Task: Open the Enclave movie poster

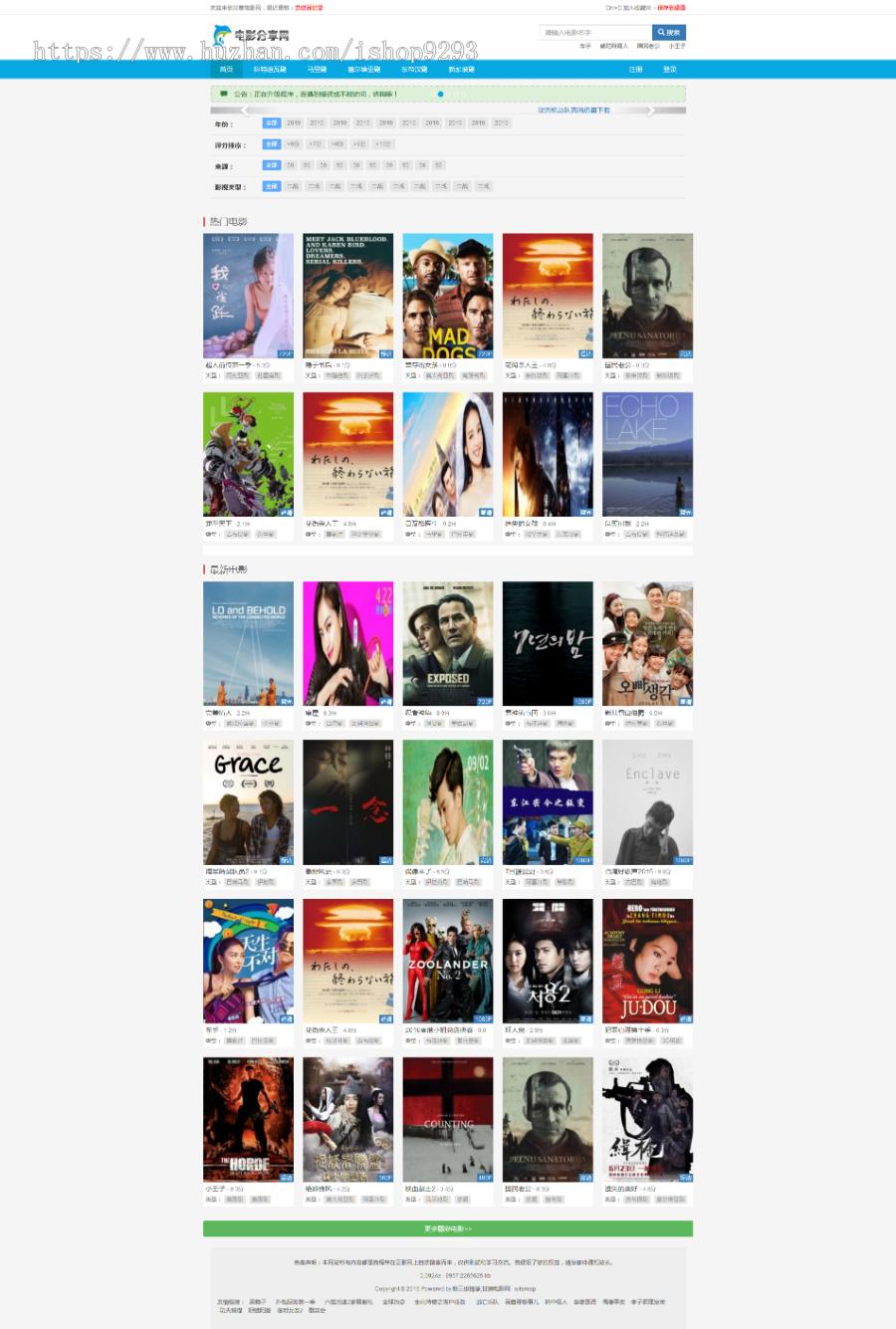Action: [647, 802]
